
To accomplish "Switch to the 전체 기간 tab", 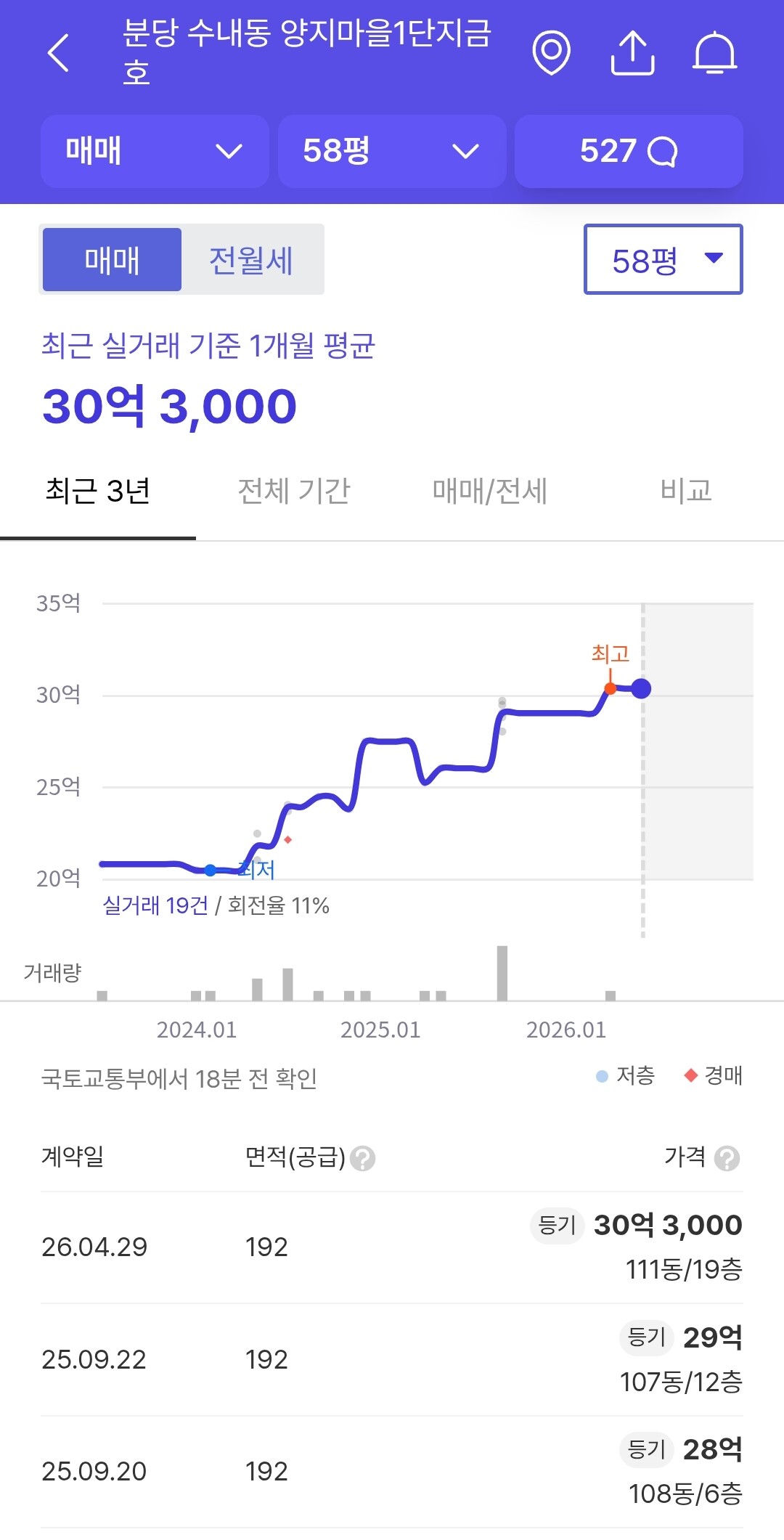I will (294, 492).
